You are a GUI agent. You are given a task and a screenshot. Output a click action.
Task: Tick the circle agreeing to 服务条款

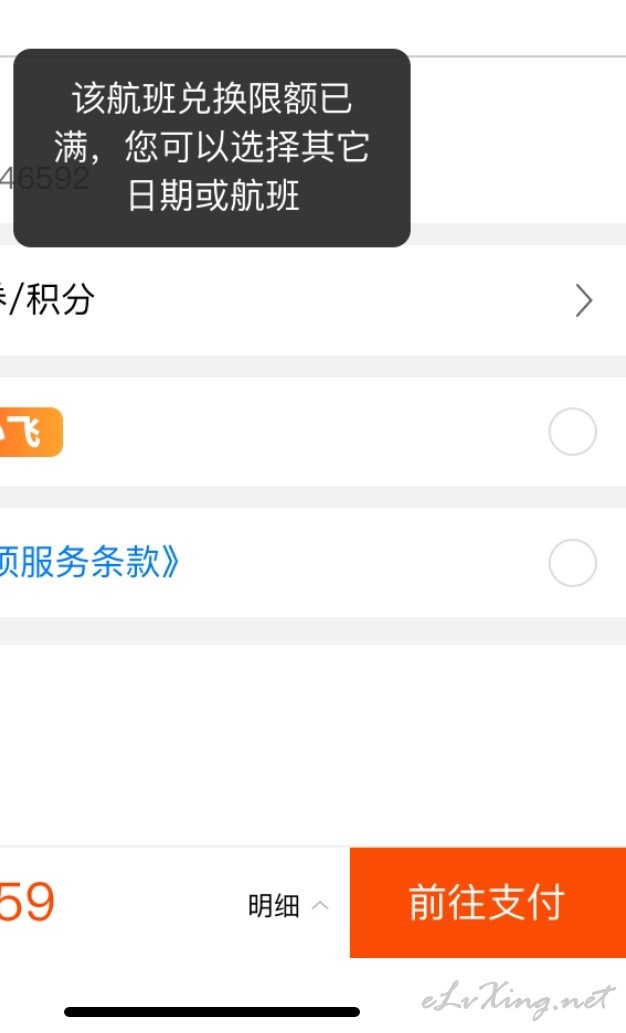pyautogui.click(x=573, y=562)
